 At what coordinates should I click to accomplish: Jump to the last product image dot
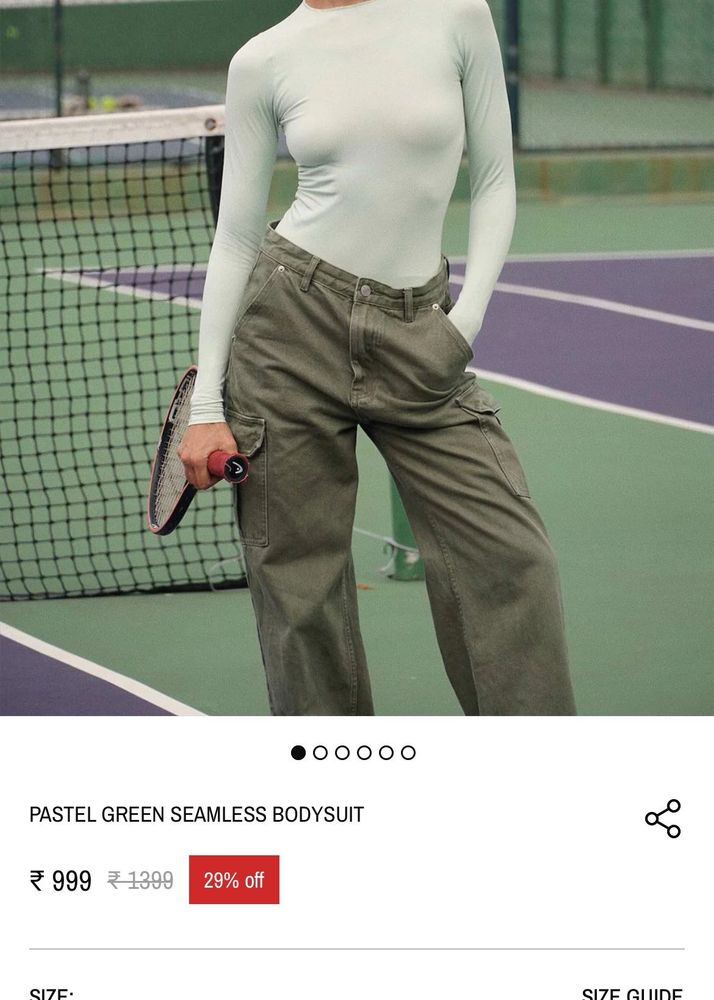coord(408,752)
